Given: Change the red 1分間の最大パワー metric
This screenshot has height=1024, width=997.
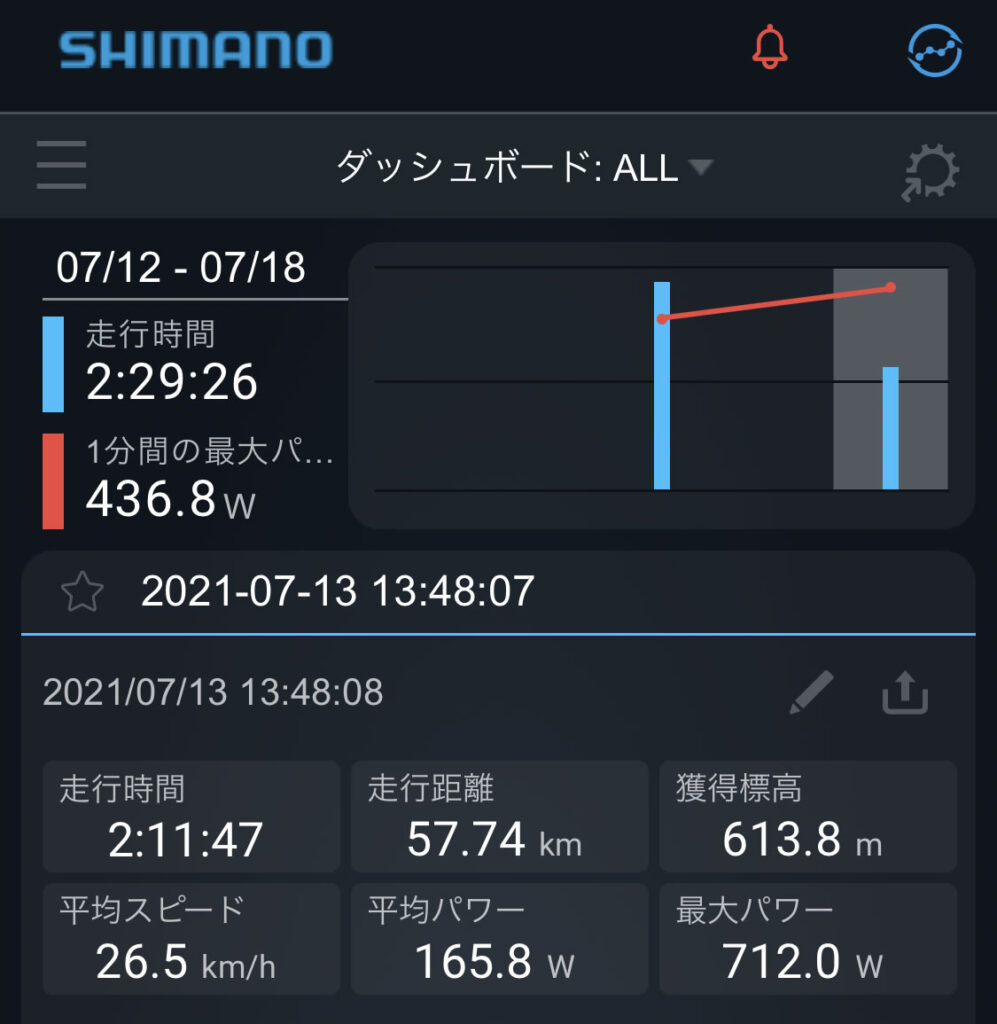Looking at the screenshot, I should 190,481.
